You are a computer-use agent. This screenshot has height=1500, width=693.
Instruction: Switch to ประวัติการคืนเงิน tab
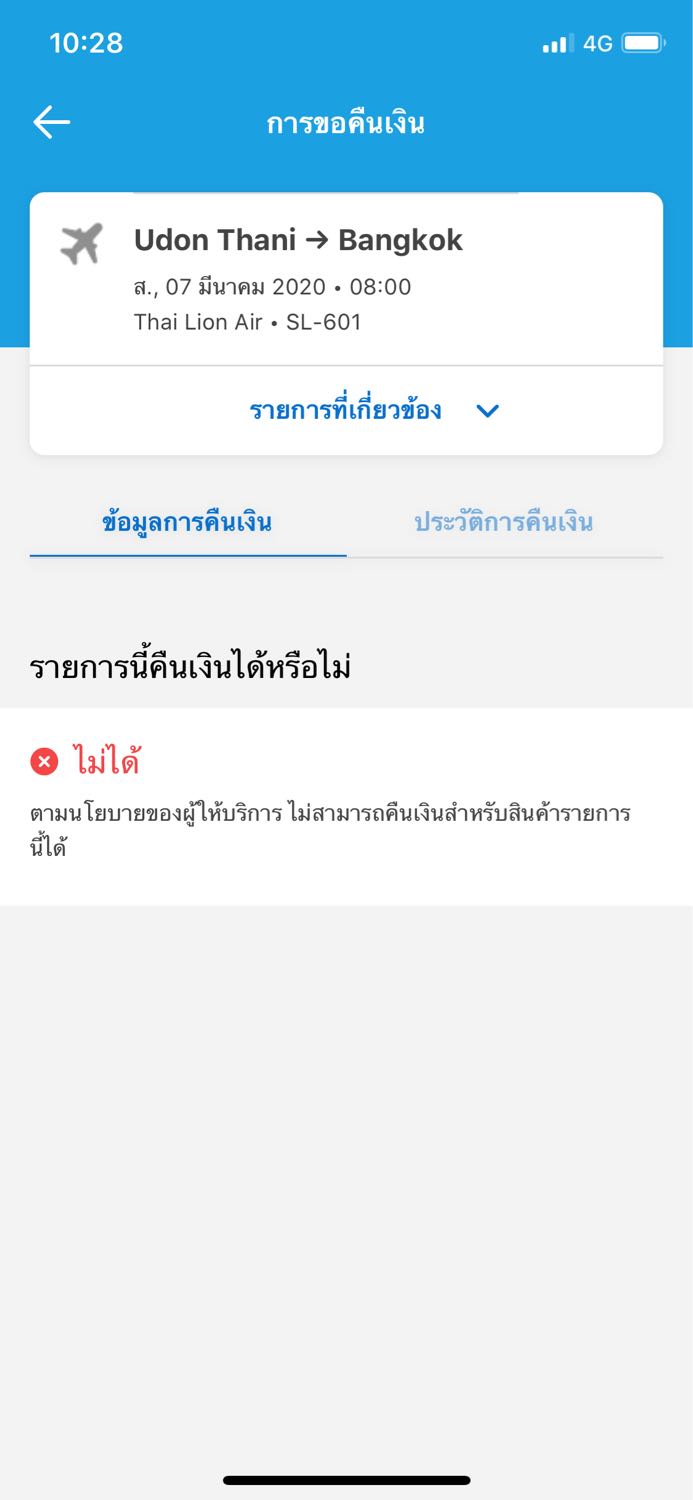pyautogui.click(x=504, y=522)
